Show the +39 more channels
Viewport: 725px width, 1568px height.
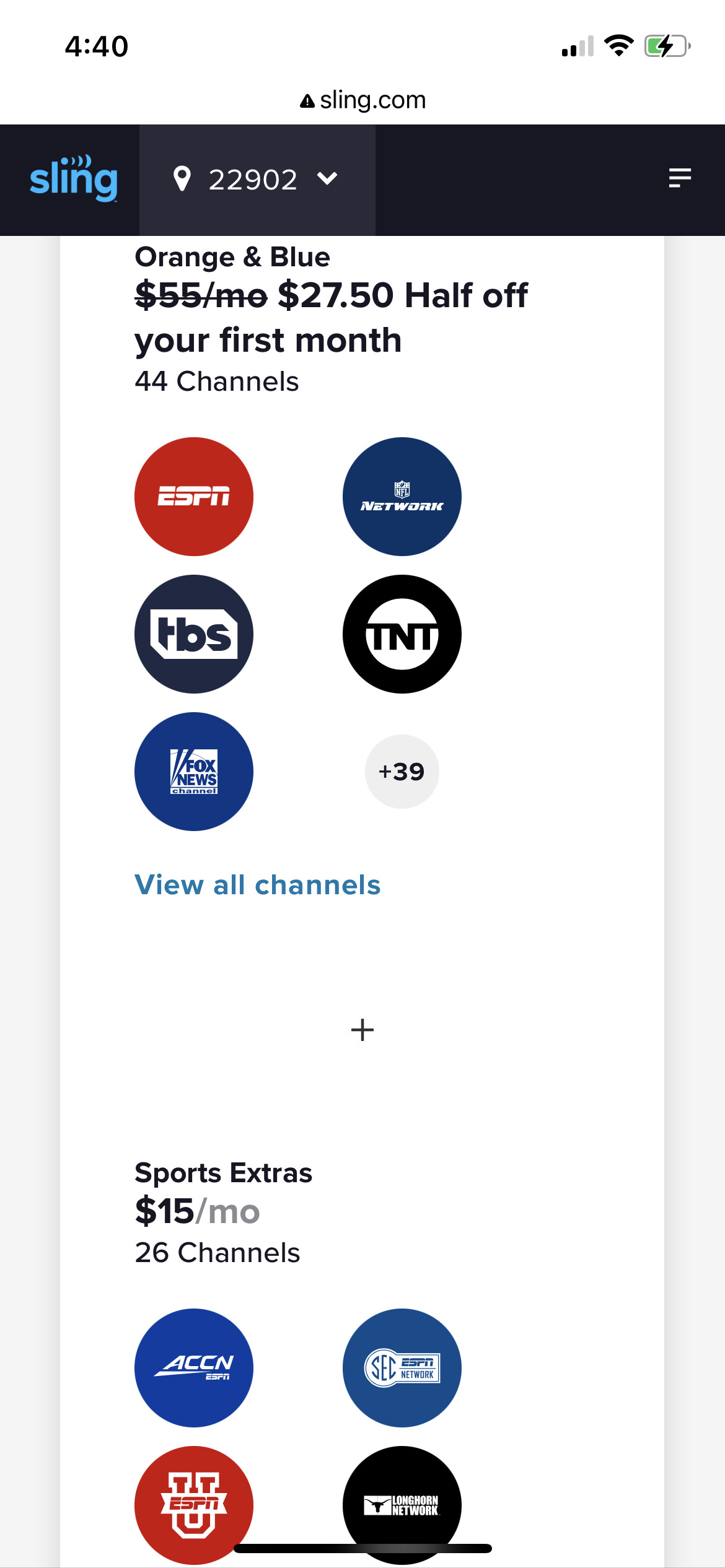(402, 772)
